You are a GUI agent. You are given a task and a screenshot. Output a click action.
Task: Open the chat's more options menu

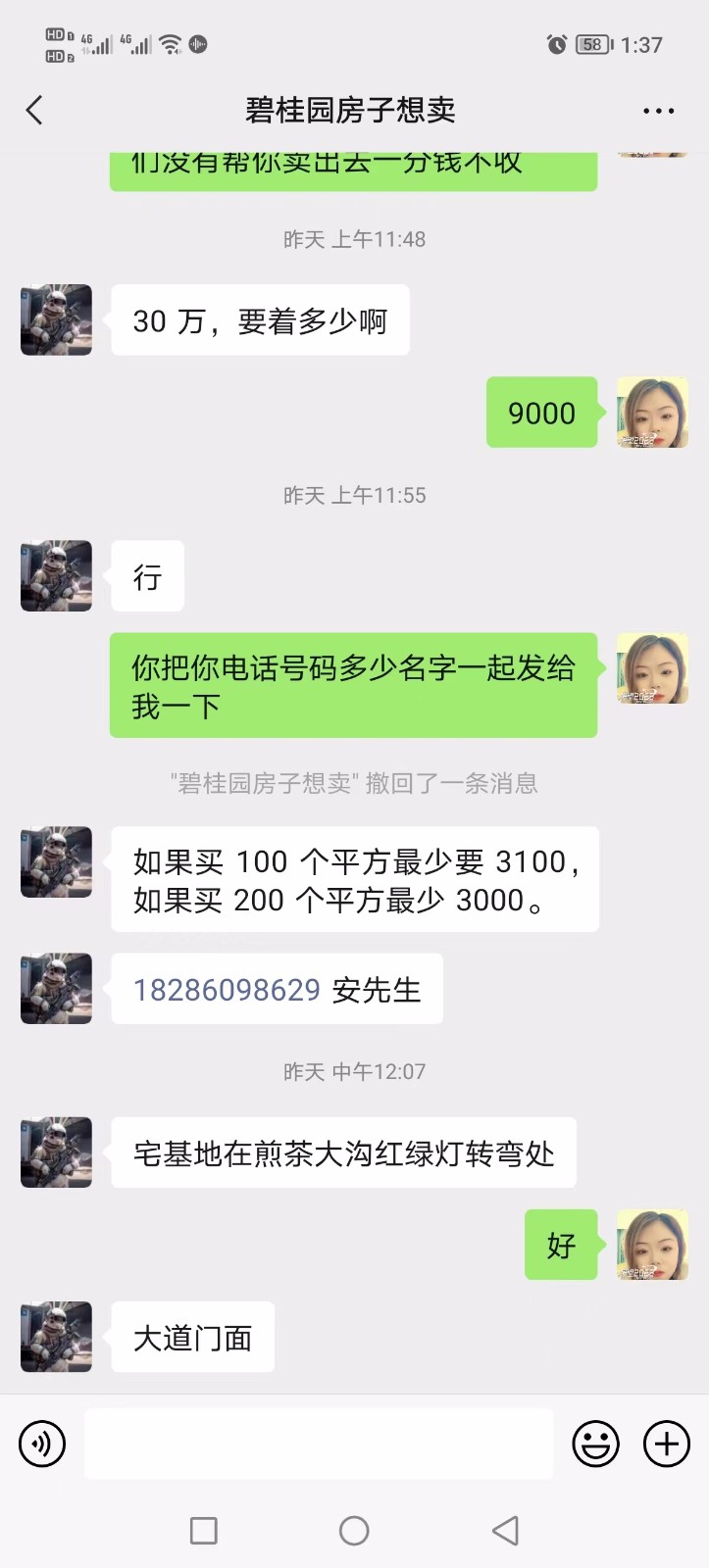pos(658,111)
